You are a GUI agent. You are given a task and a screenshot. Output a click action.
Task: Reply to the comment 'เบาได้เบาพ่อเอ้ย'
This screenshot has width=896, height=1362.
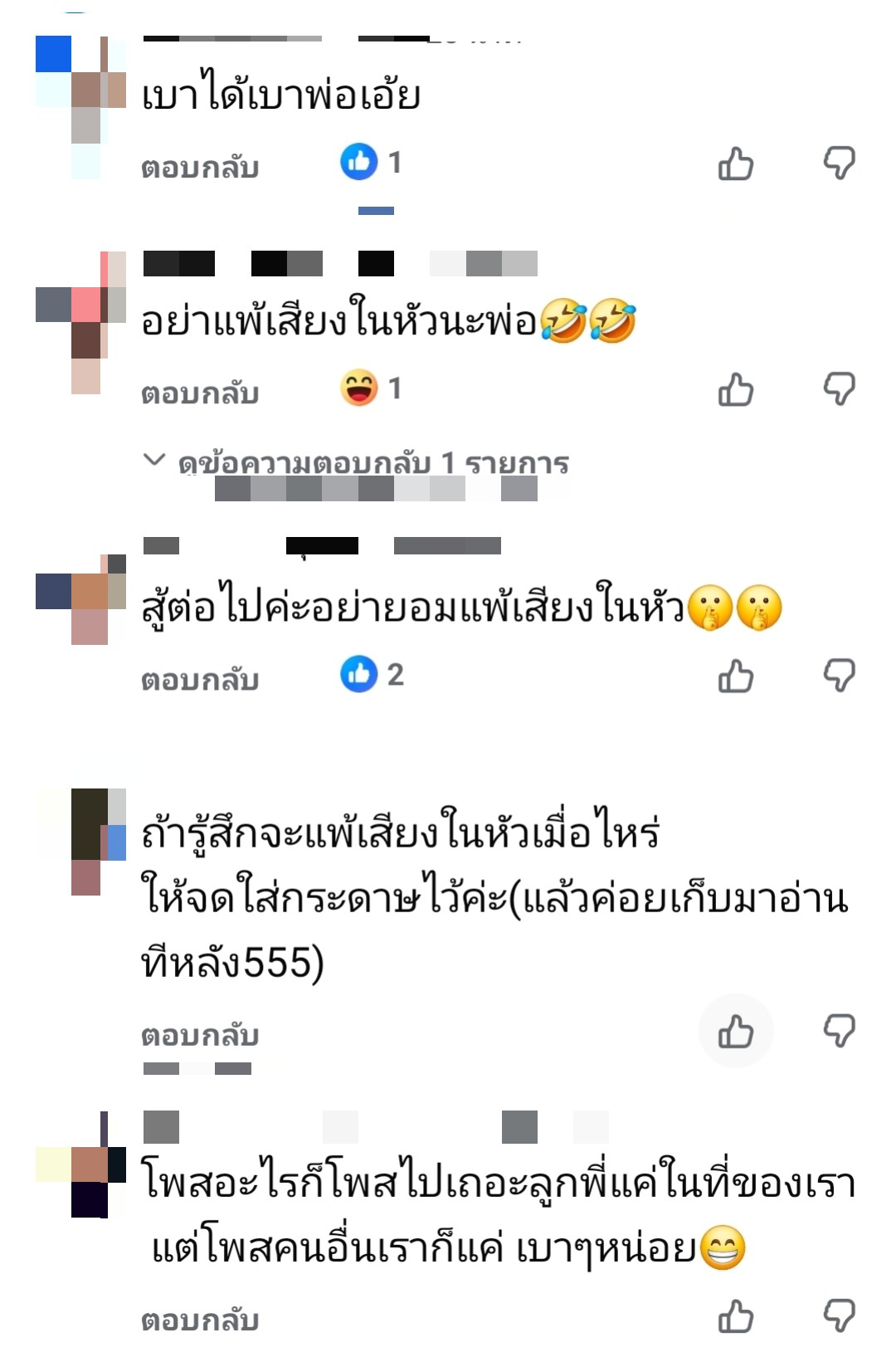coord(200,167)
